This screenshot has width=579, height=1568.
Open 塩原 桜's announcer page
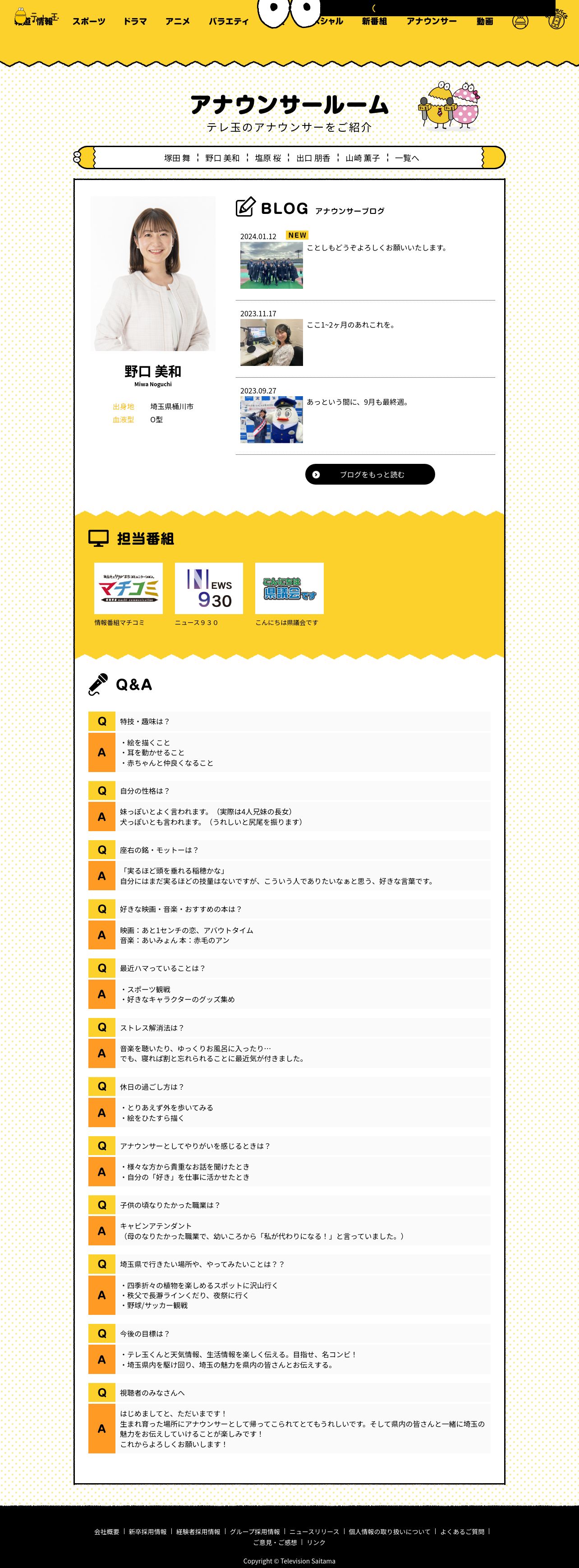coord(268,158)
